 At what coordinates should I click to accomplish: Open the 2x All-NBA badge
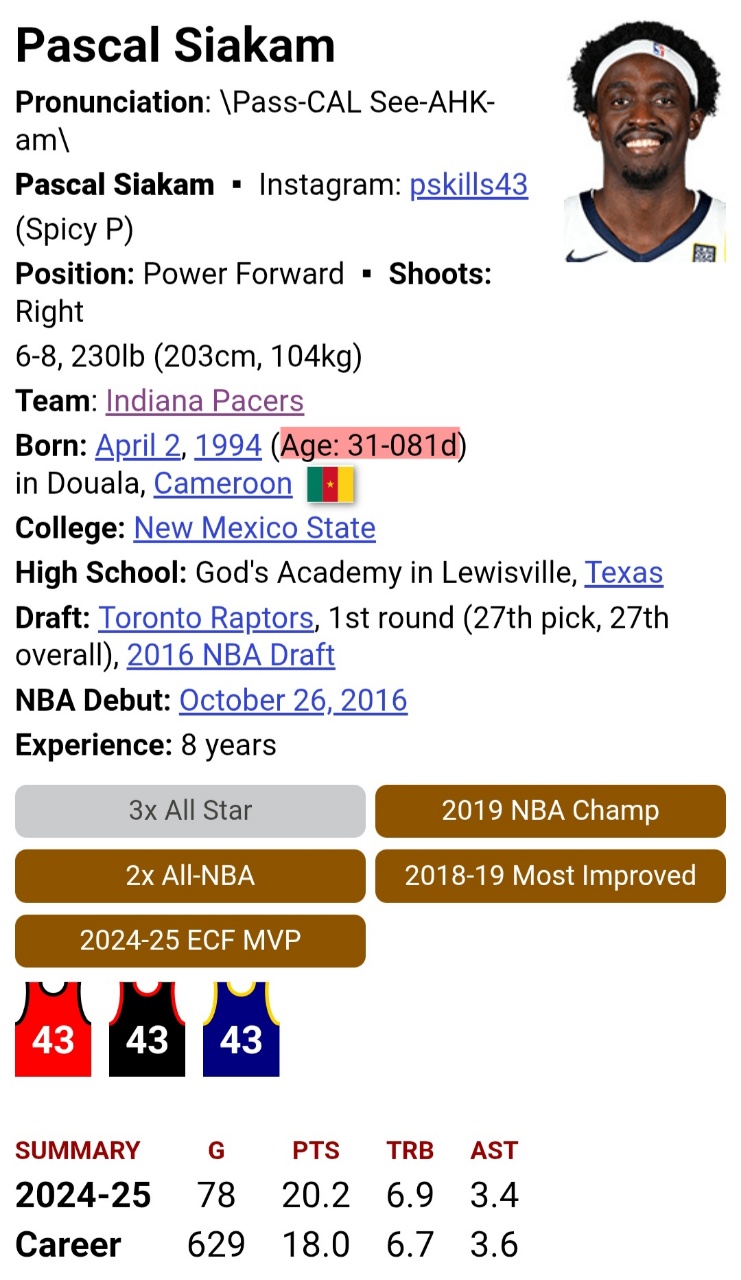190,876
